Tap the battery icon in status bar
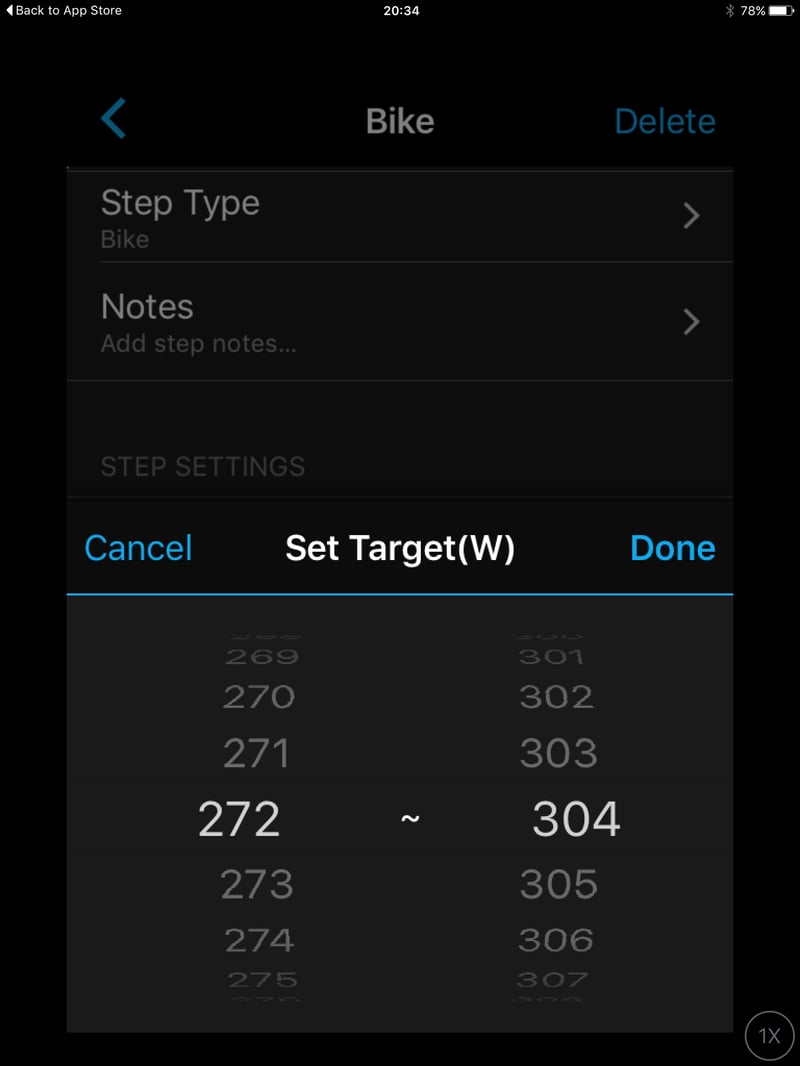The image size is (800, 1066). tap(780, 11)
